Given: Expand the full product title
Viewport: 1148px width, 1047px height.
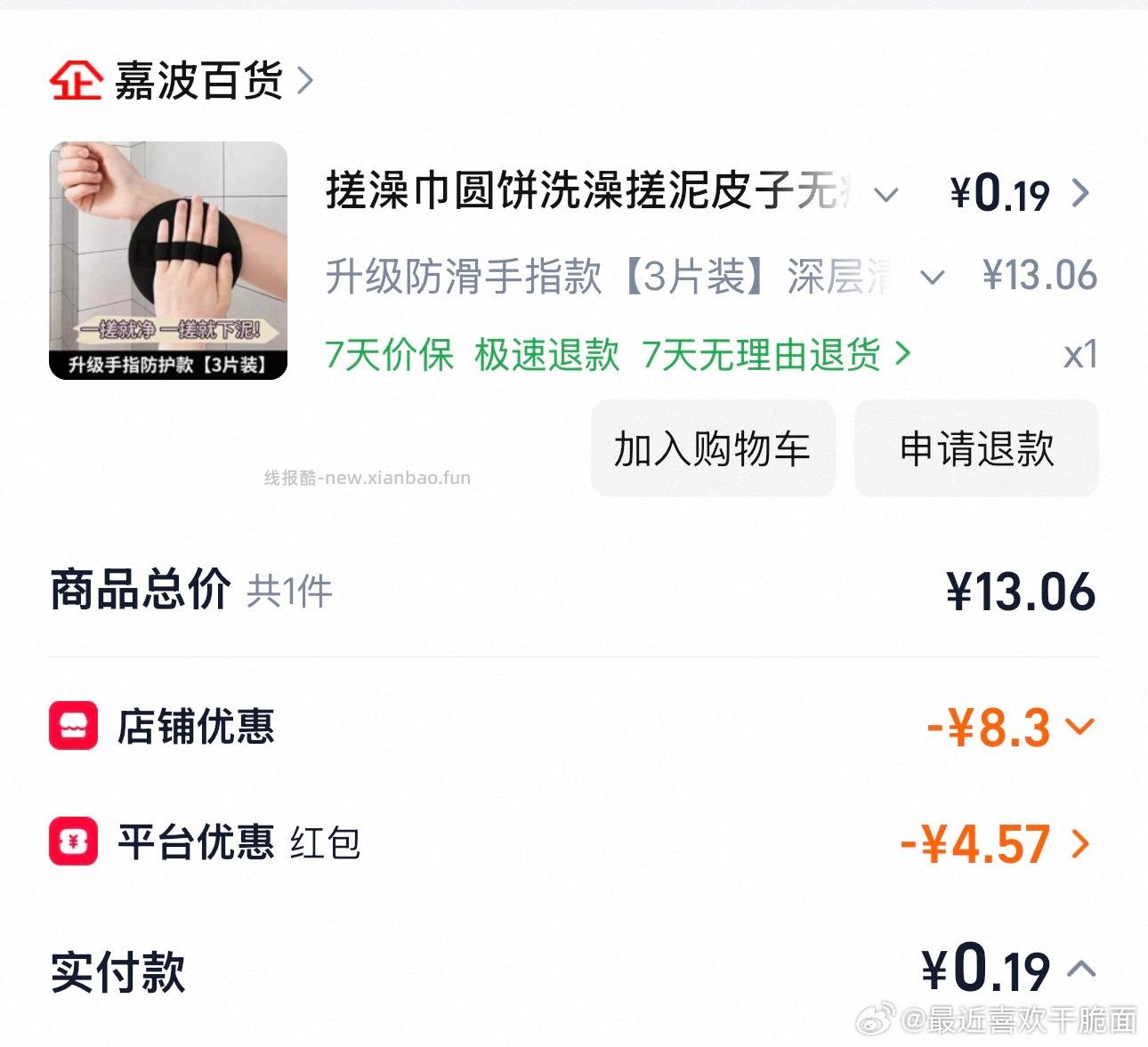Looking at the screenshot, I should coord(885,194).
